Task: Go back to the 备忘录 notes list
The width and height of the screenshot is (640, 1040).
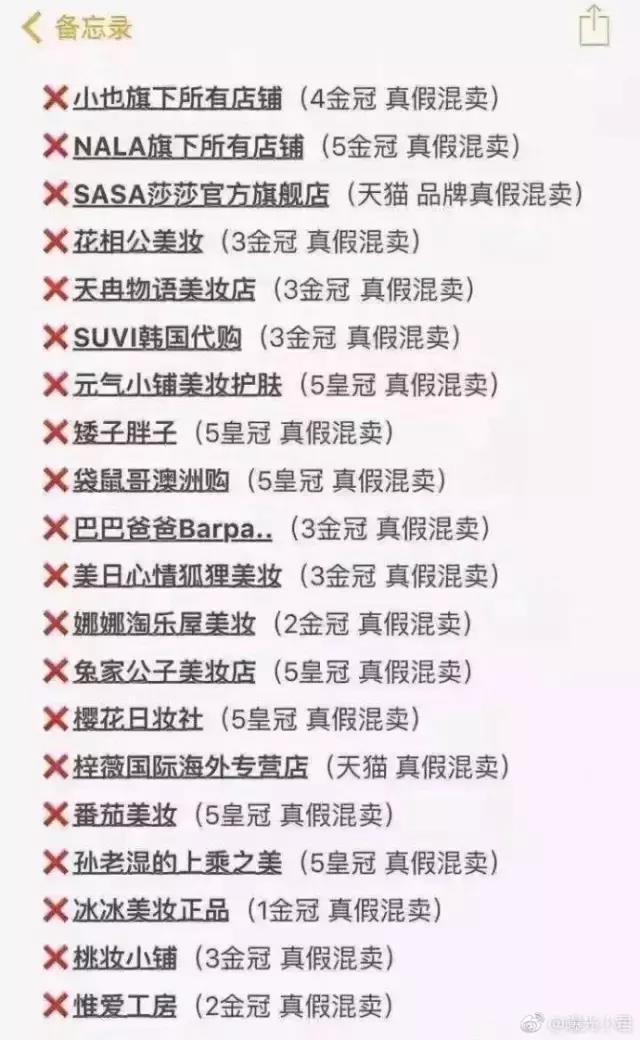Action: coord(76,29)
